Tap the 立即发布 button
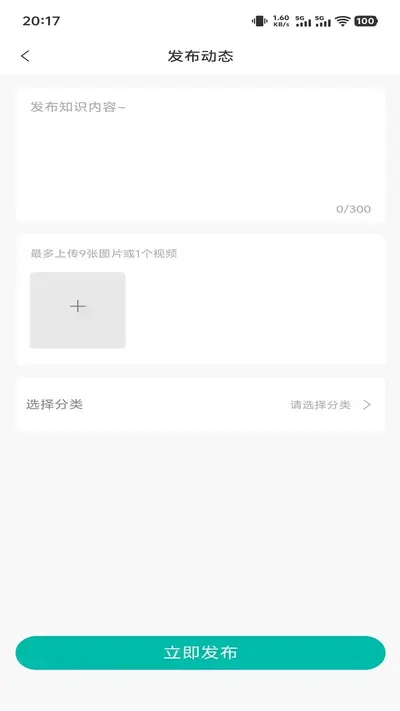Viewport: 400px width, 711px height. click(200, 653)
